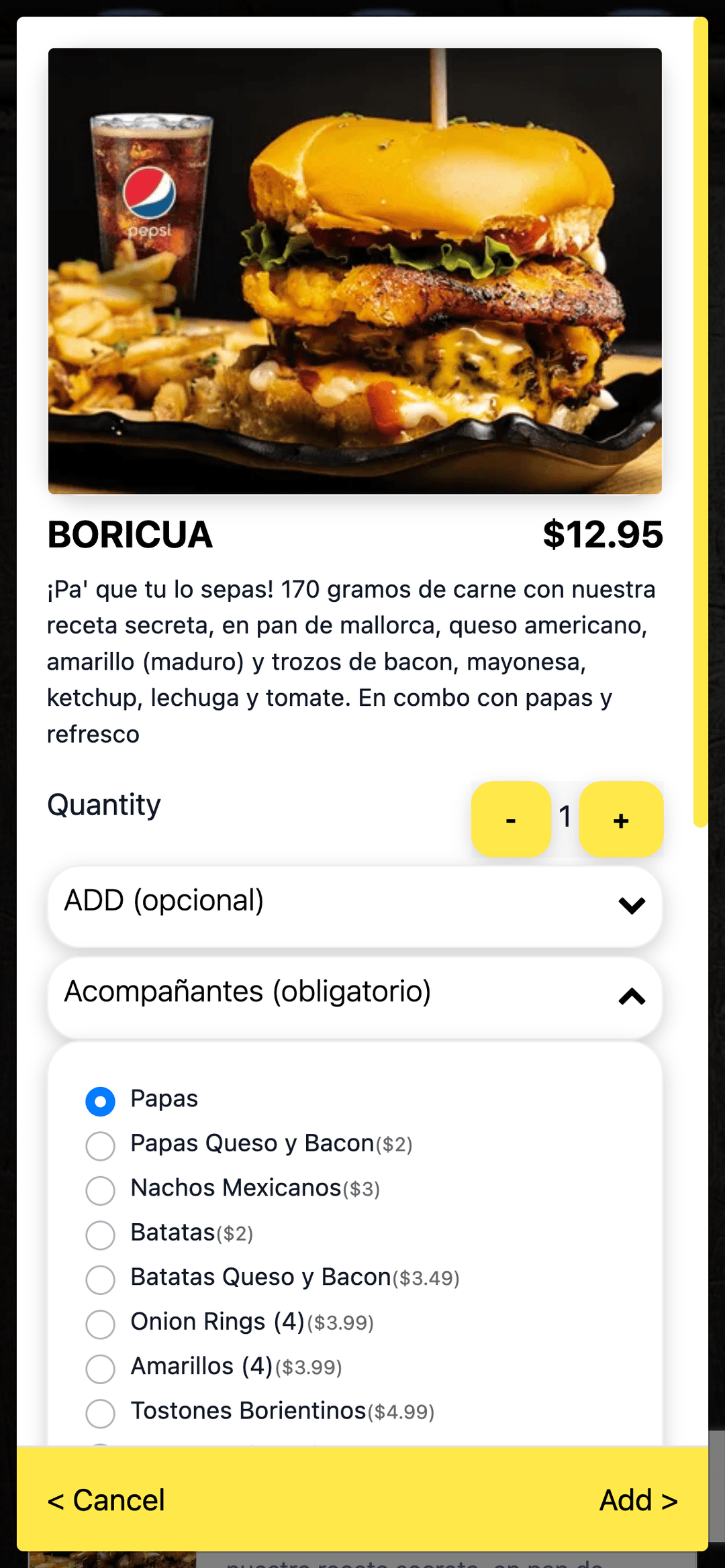Screen dimensions: 725x1568
Task: Choose Papas Queso y Bacon side
Action: click(101, 1145)
